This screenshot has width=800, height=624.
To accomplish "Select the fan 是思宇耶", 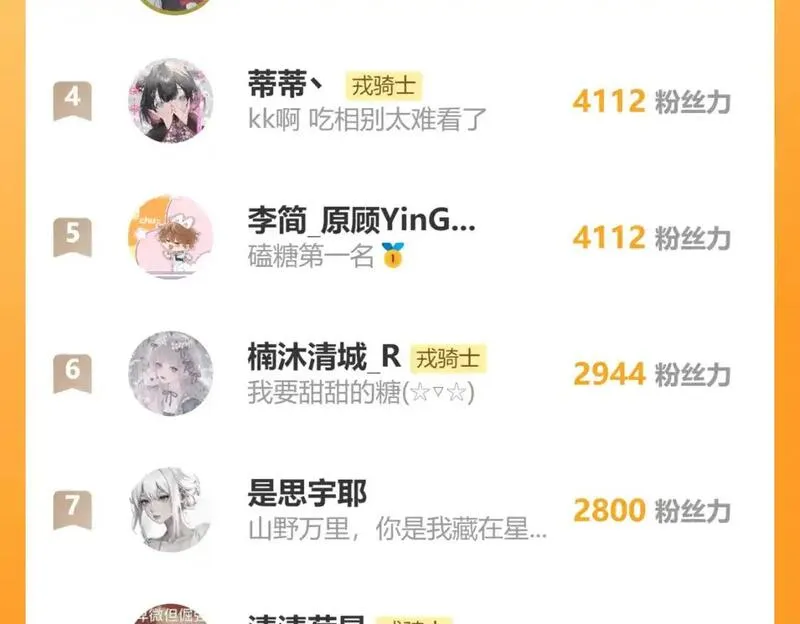I will coord(307,492).
